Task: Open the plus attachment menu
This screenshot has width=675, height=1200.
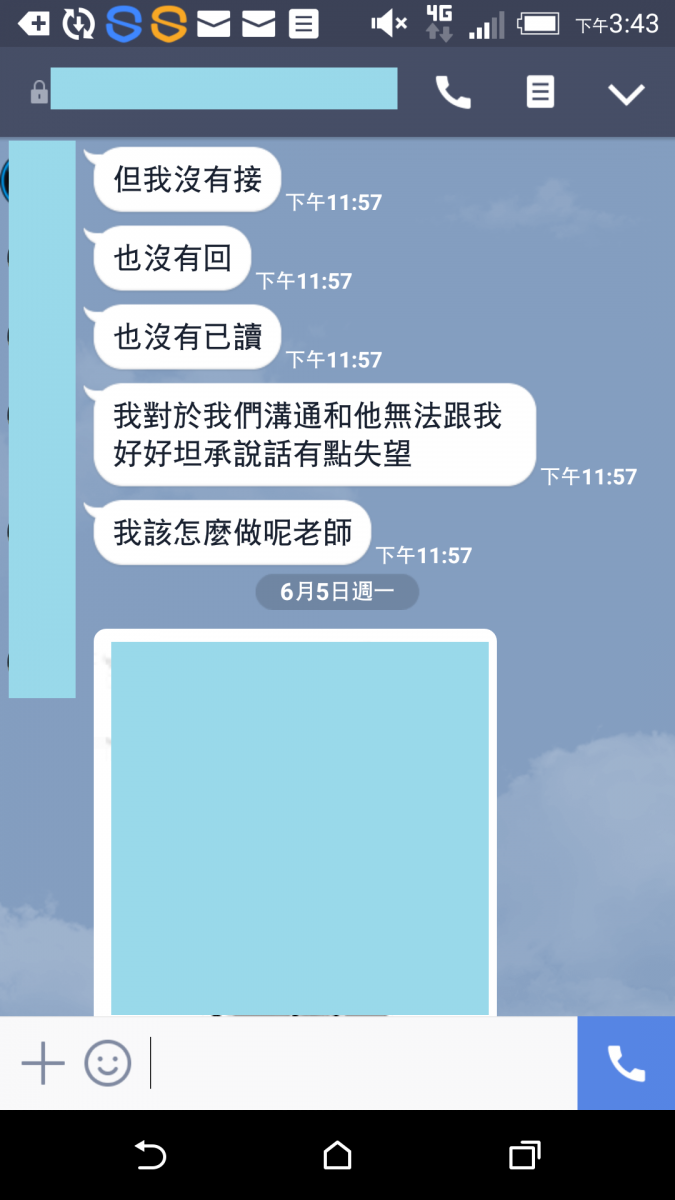Action: (43, 1063)
